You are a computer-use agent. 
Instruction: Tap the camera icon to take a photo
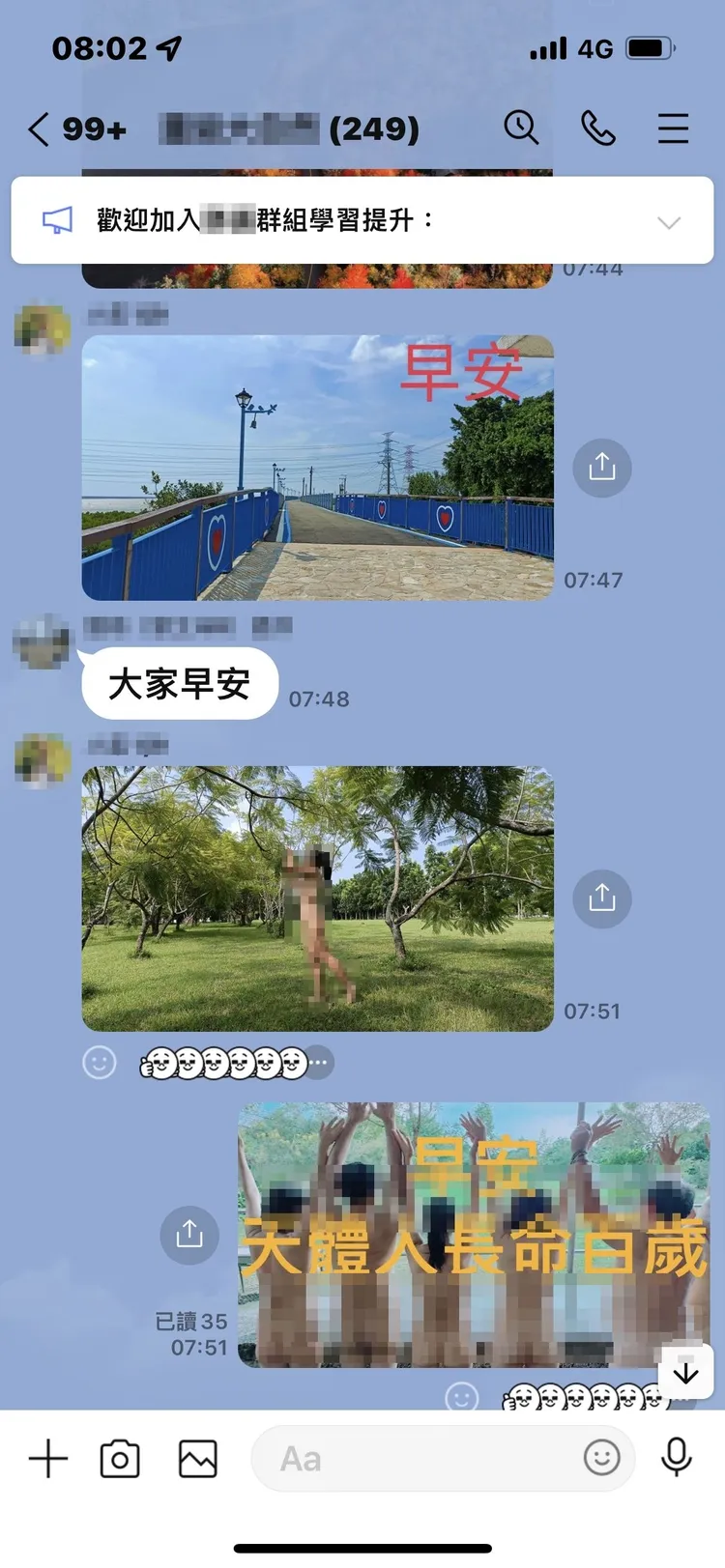[118, 1459]
